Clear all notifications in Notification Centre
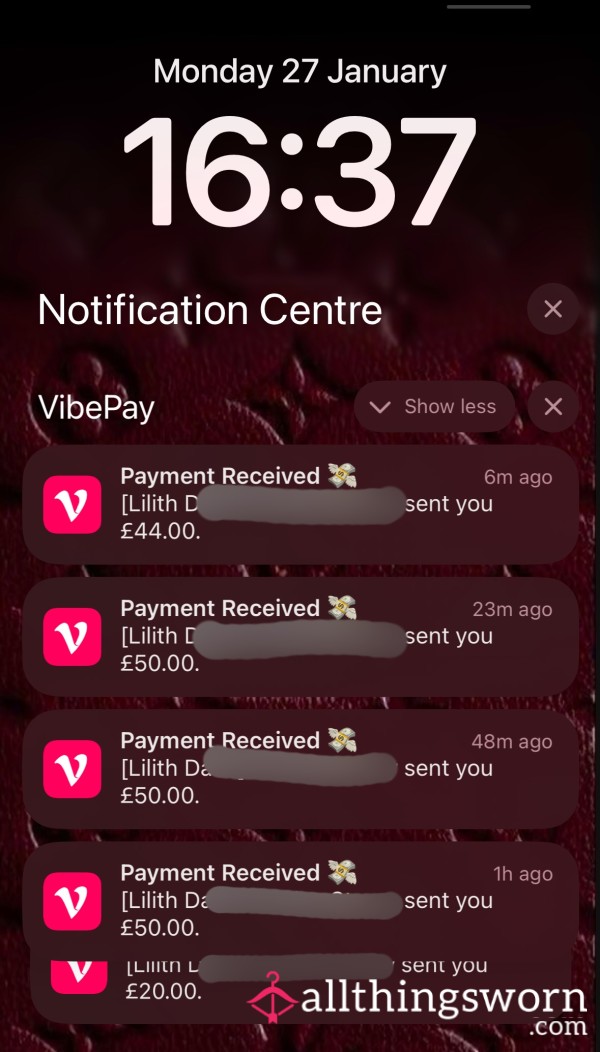Viewport: 600px width, 1052px height. tap(553, 309)
